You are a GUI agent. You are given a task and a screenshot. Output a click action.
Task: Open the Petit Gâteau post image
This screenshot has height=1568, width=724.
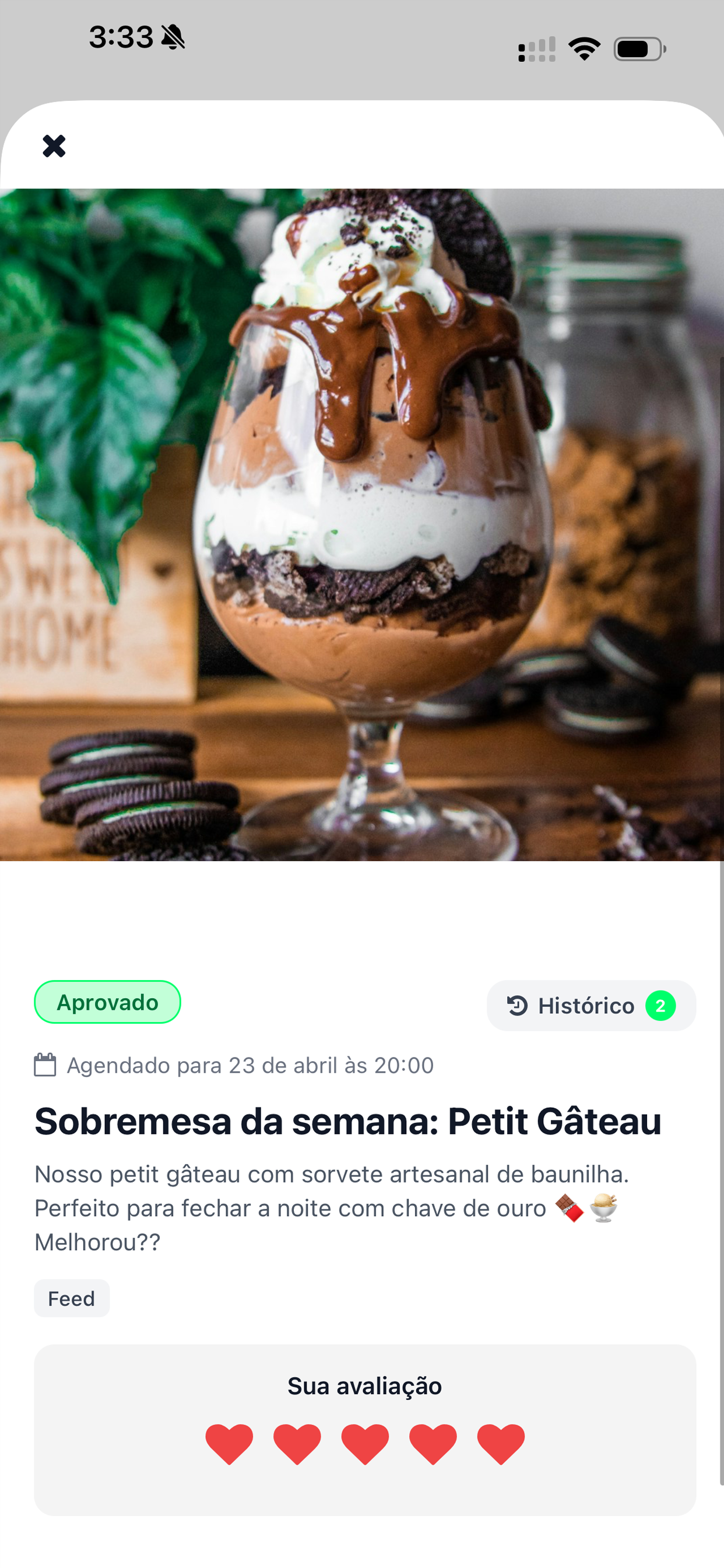tap(362, 523)
